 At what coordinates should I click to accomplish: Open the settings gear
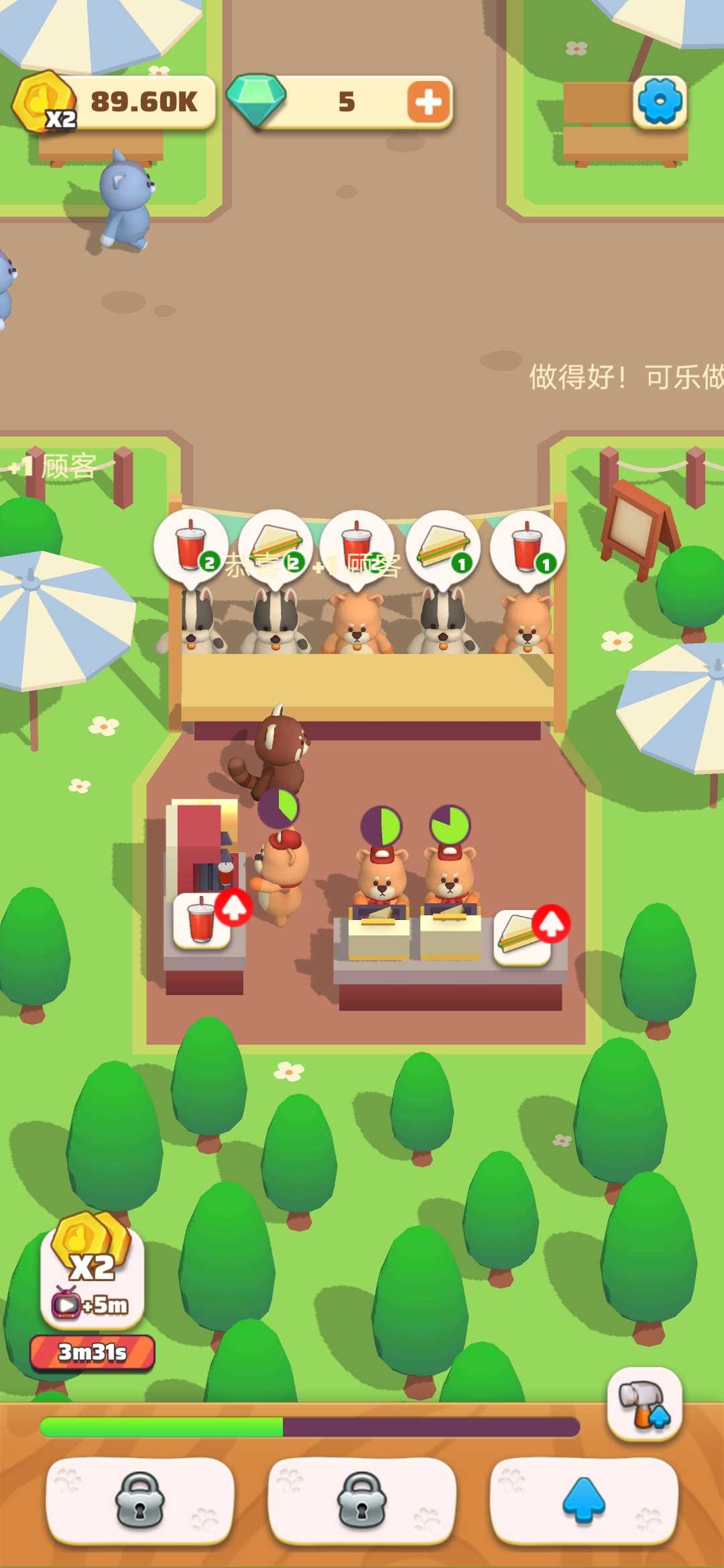pyautogui.click(x=660, y=101)
